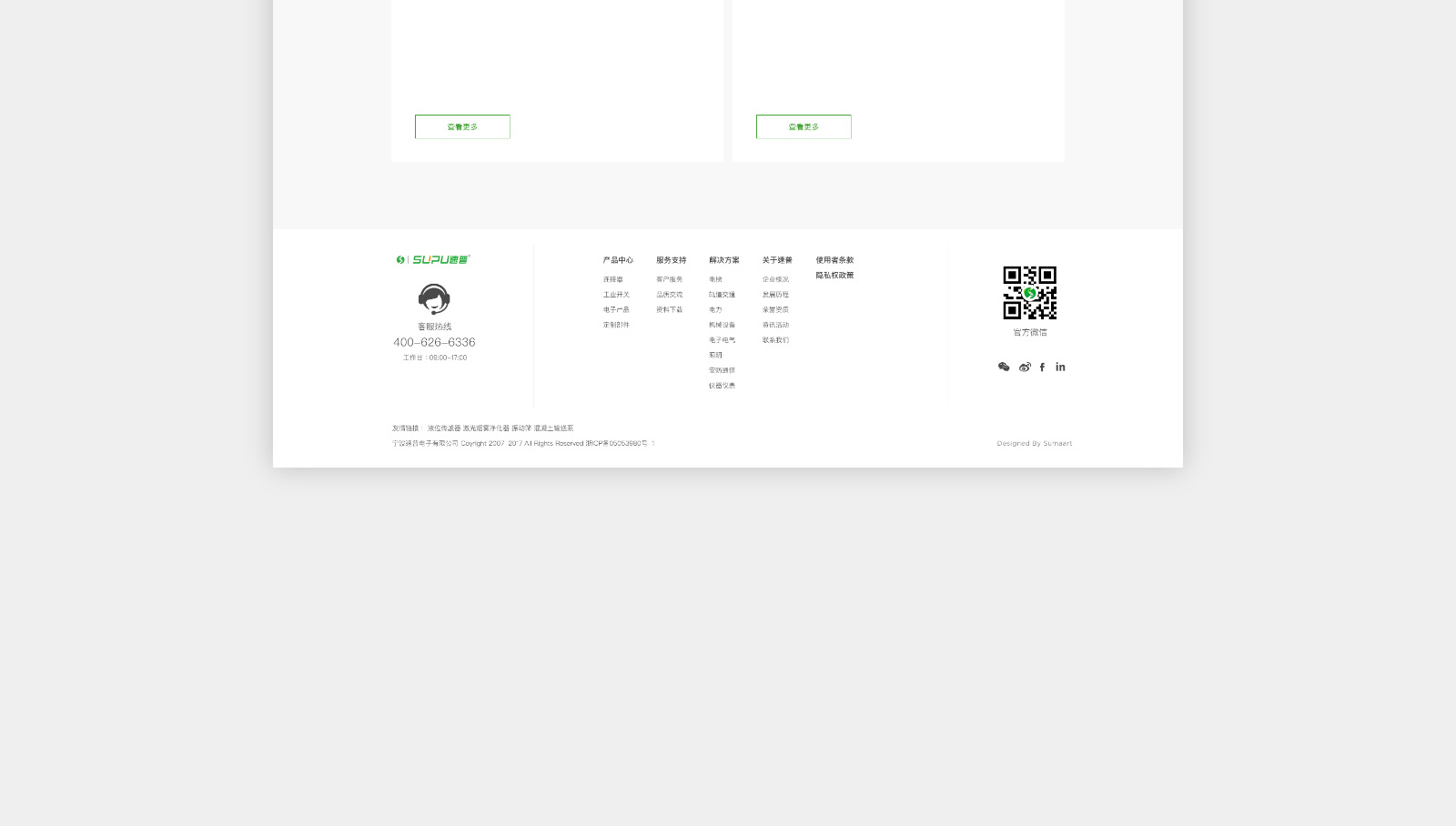
Task: Tap the left 查看更多 button
Action: [x=462, y=126]
